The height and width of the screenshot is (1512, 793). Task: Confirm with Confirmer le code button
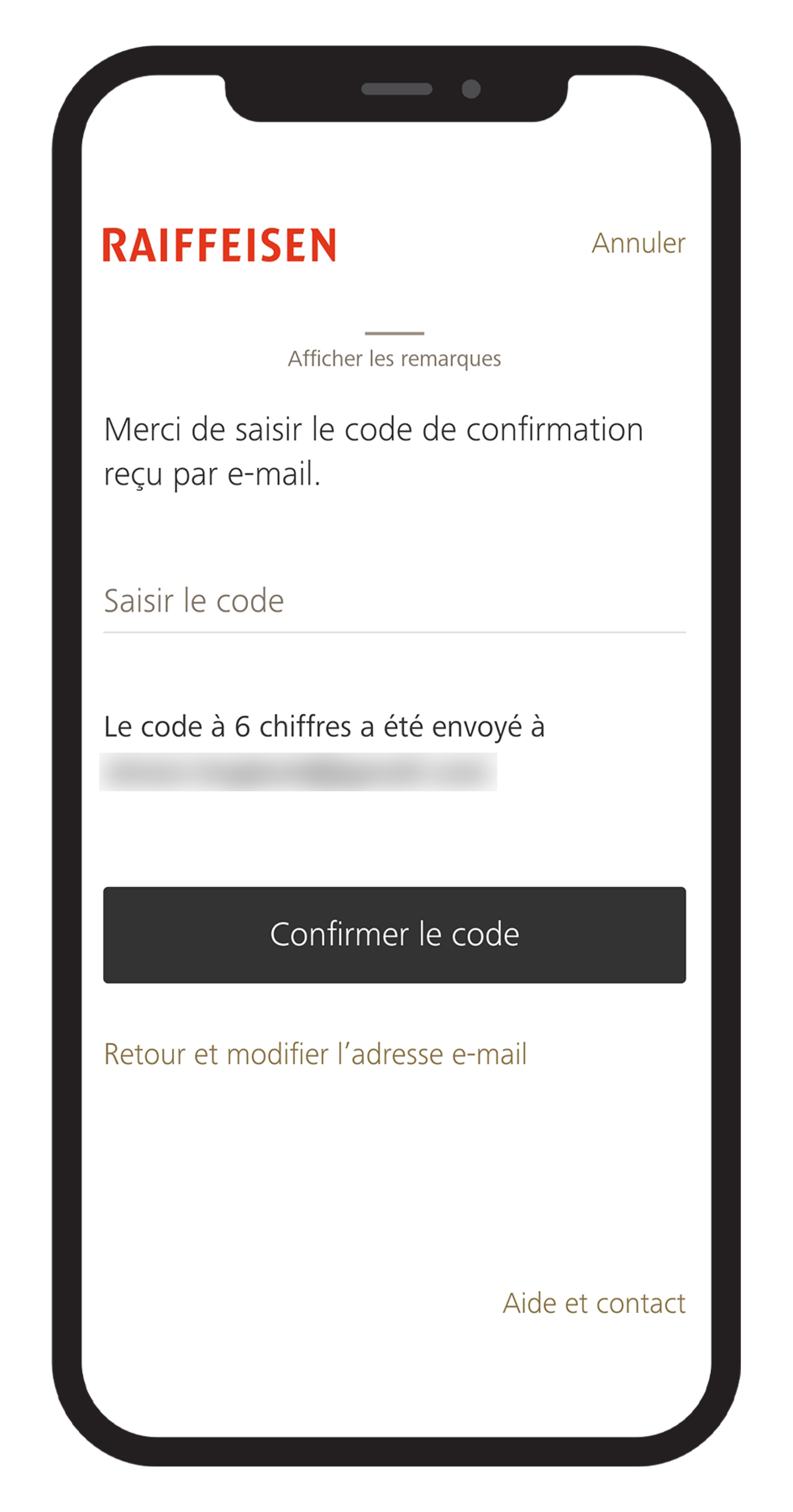pyautogui.click(x=394, y=935)
